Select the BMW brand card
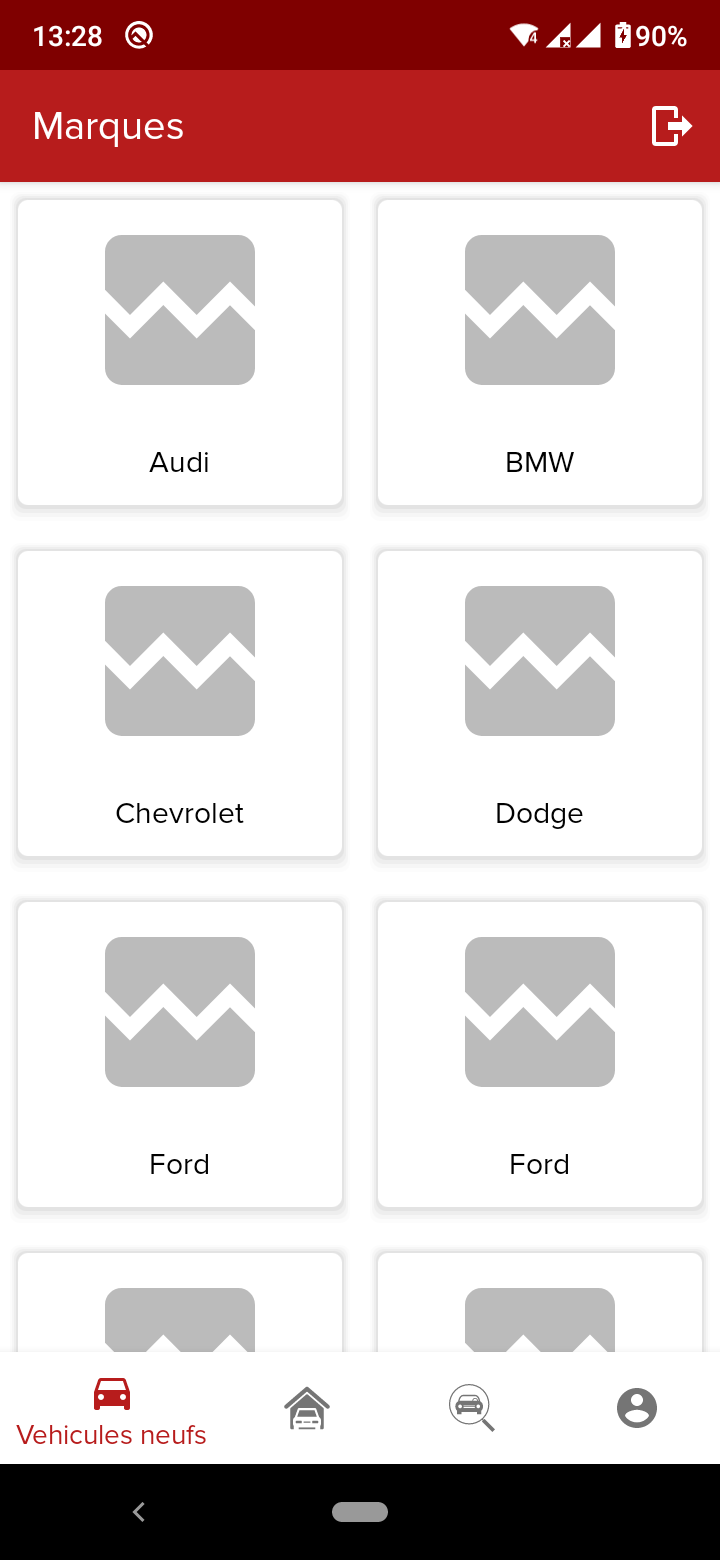Image resolution: width=720 pixels, height=1560 pixels. [x=540, y=353]
